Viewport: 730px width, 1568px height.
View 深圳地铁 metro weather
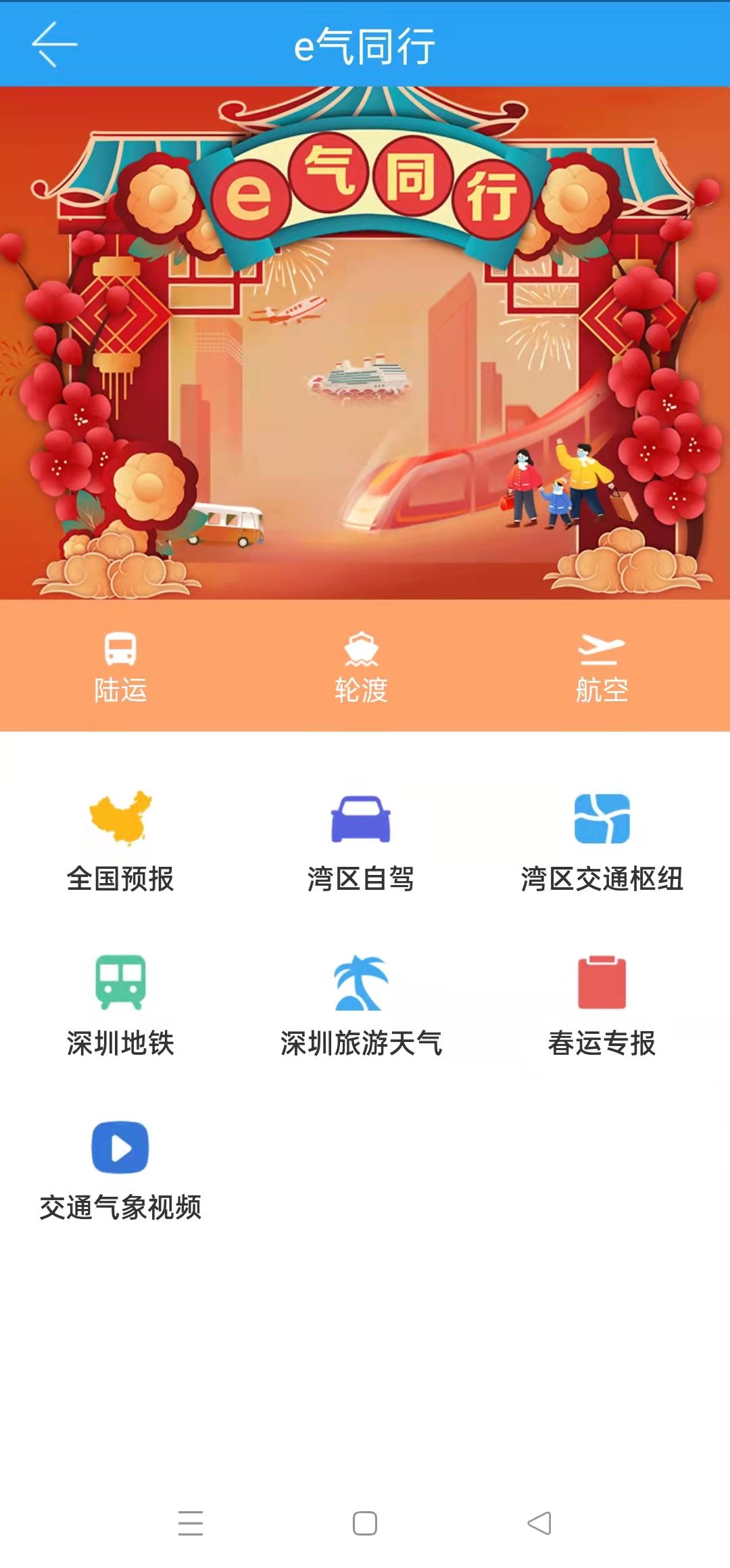pos(120,1005)
